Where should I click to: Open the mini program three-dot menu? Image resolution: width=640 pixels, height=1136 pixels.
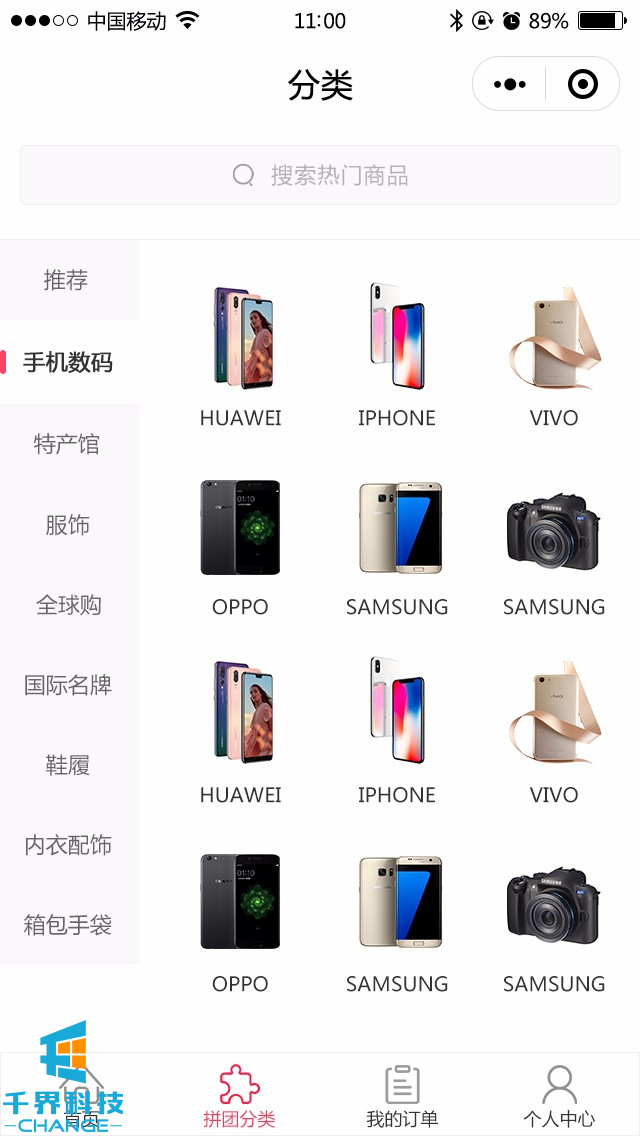tap(510, 85)
